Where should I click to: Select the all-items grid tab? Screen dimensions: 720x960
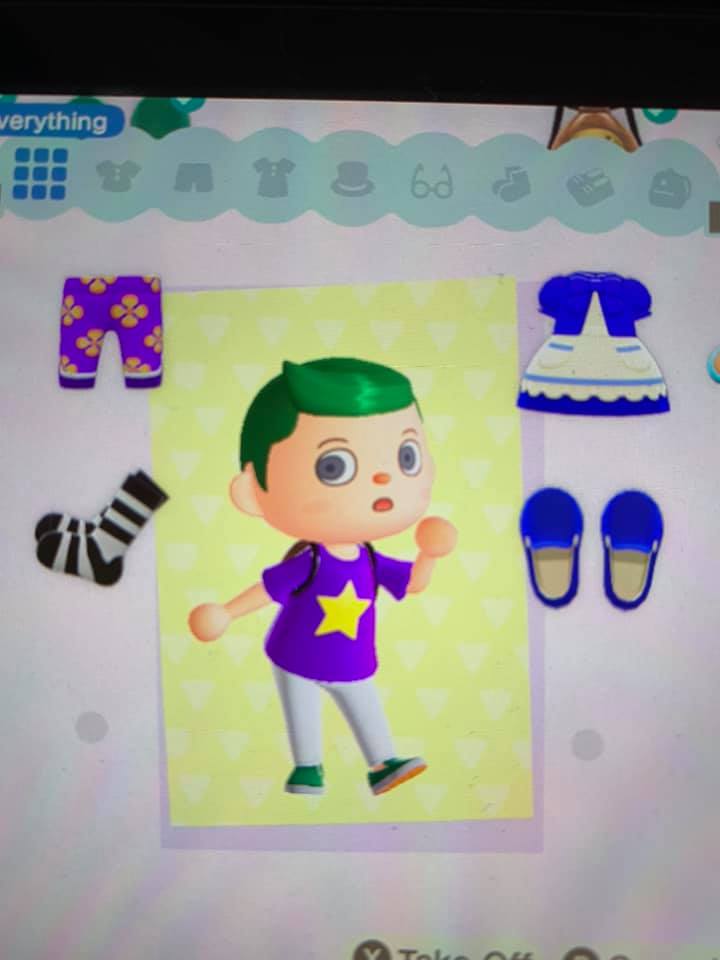[41, 173]
